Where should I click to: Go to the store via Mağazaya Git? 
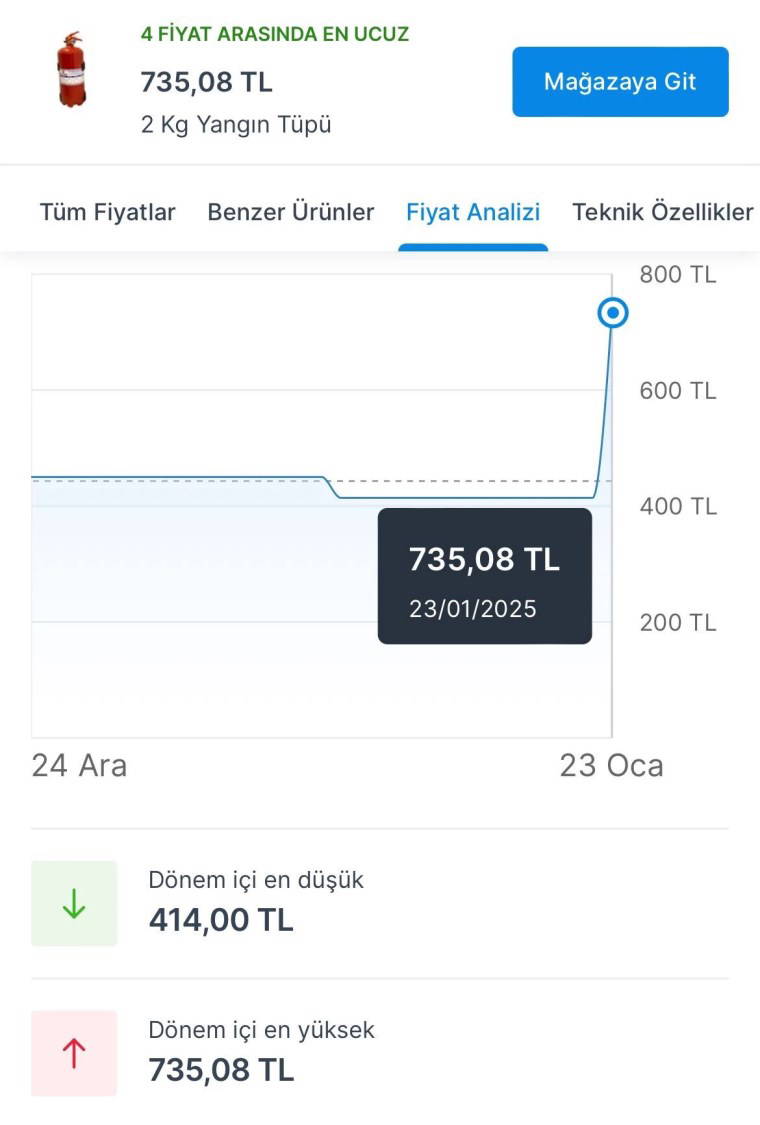pos(620,82)
